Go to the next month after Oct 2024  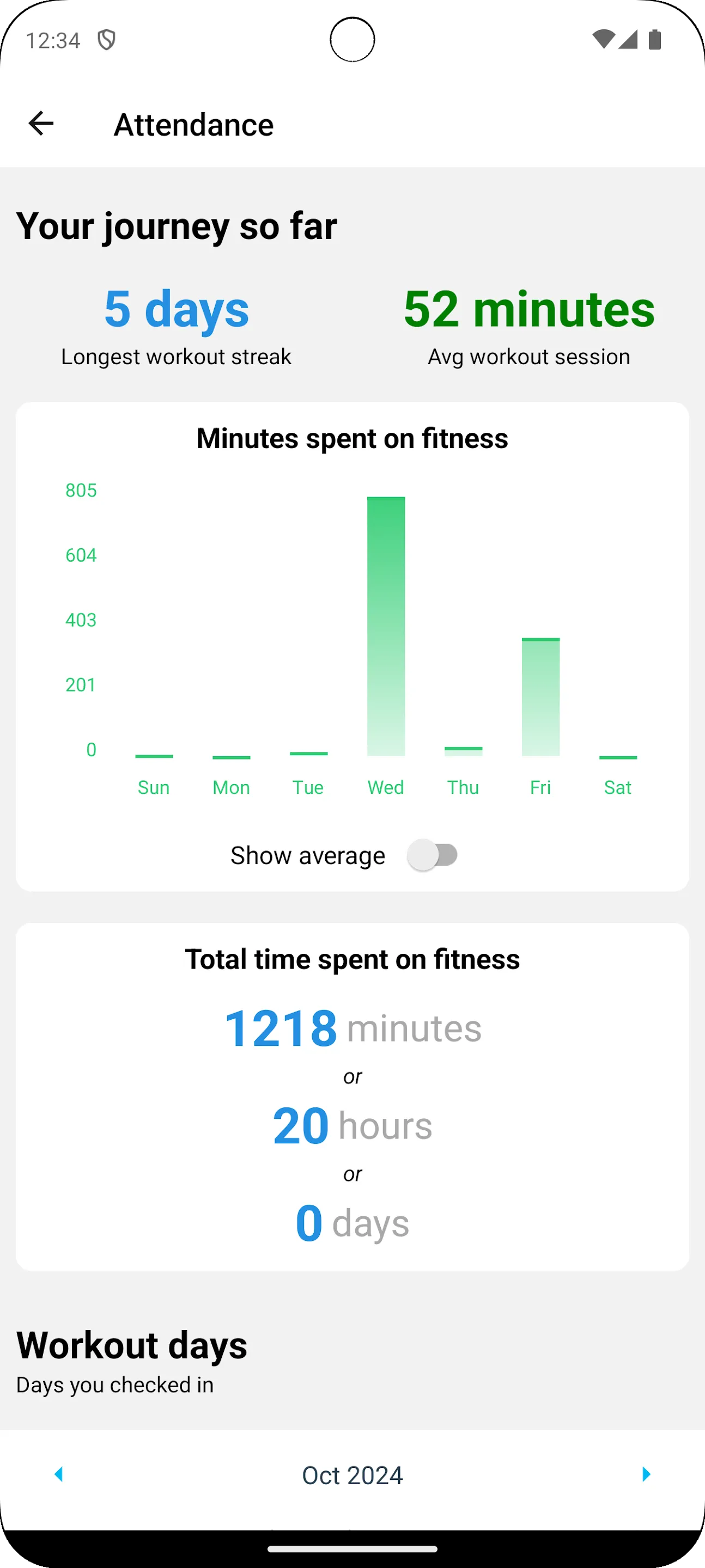click(x=646, y=1474)
